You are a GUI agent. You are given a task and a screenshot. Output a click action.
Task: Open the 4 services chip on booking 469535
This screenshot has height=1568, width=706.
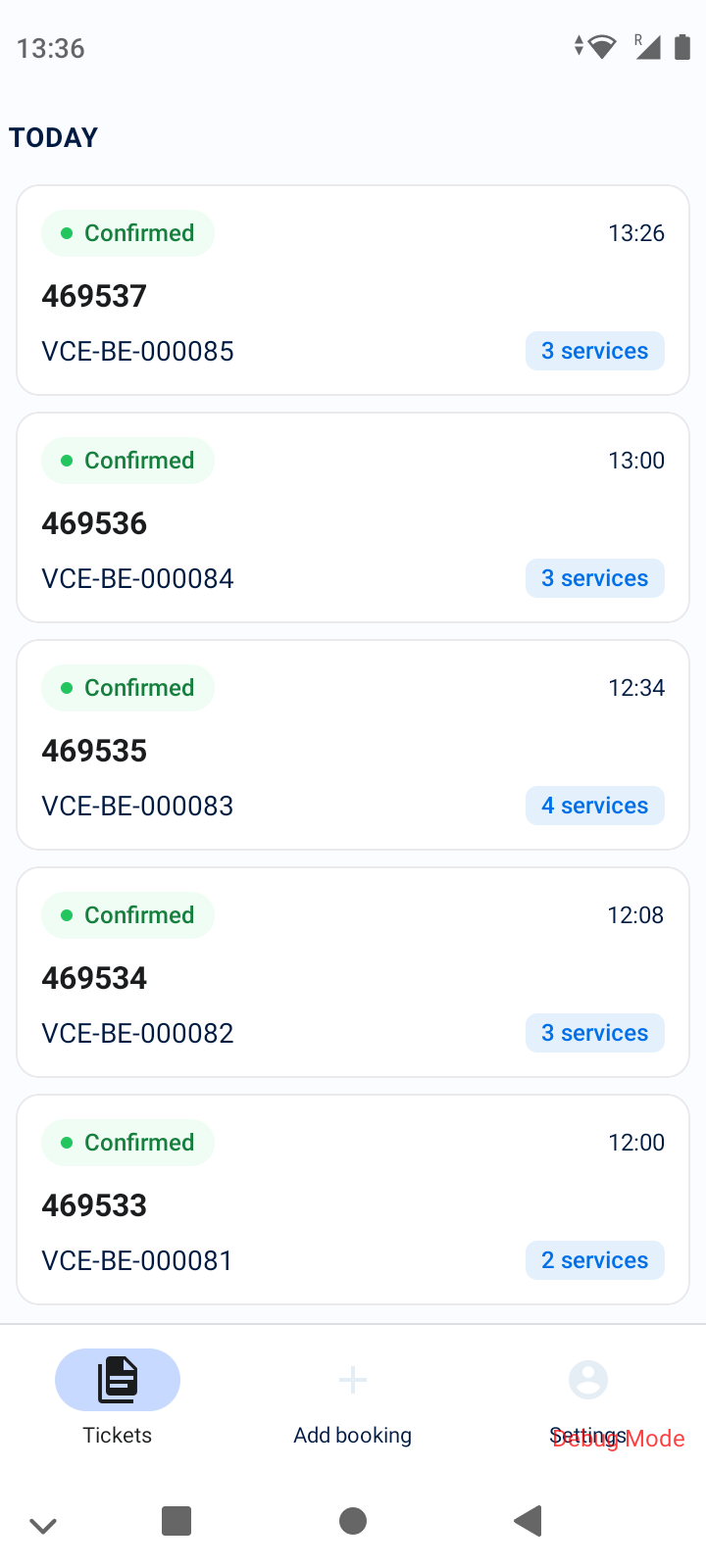[x=594, y=805]
